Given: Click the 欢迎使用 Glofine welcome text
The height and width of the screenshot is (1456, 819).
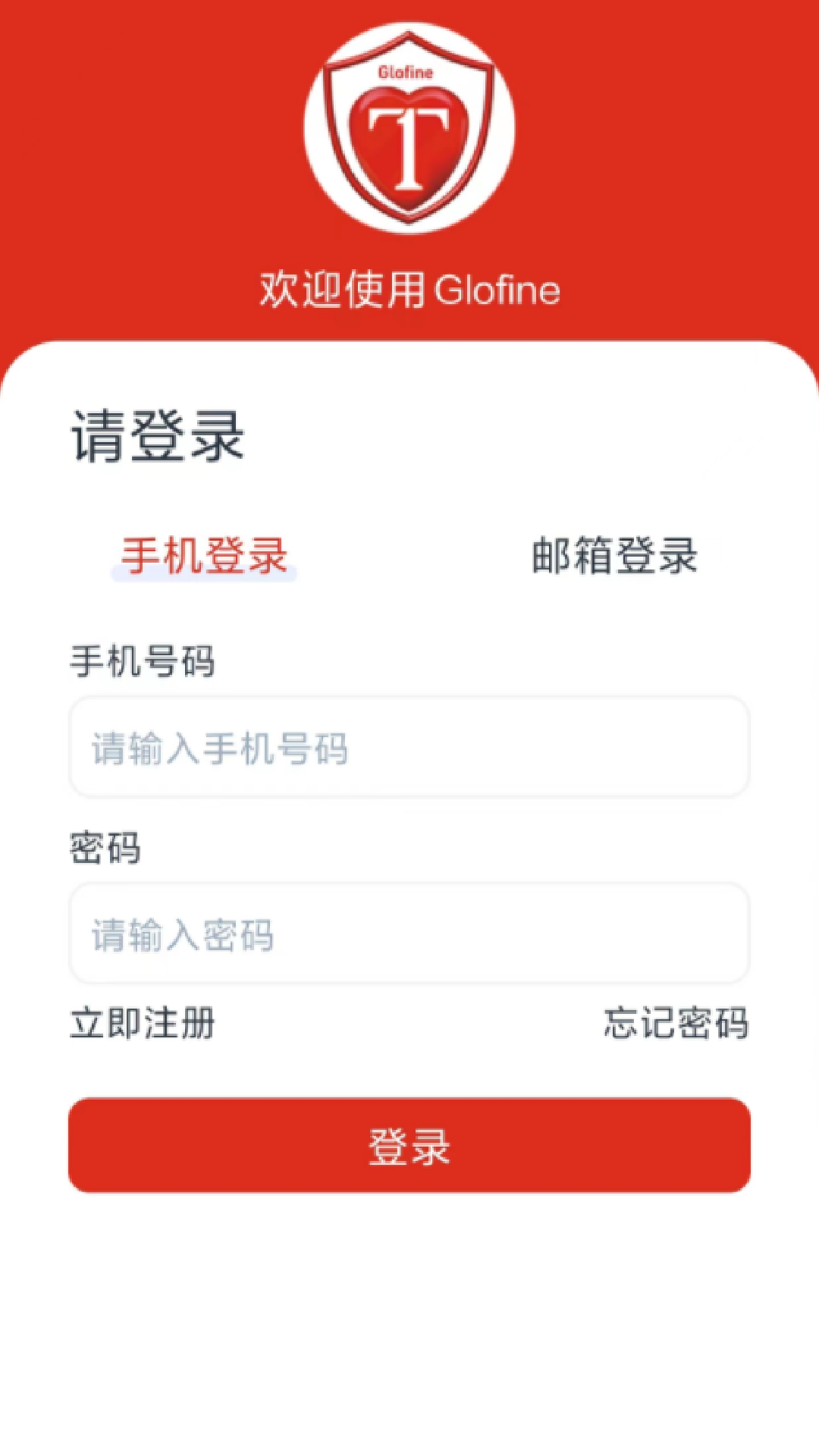Looking at the screenshot, I should (x=409, y=289).
